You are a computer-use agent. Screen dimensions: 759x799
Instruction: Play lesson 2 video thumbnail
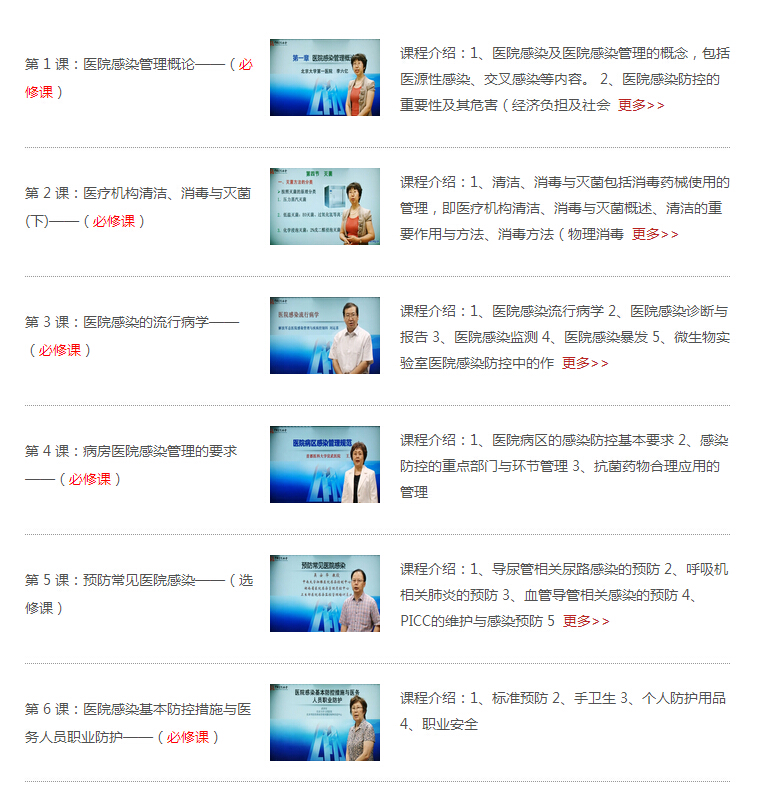tap(324, 206)
